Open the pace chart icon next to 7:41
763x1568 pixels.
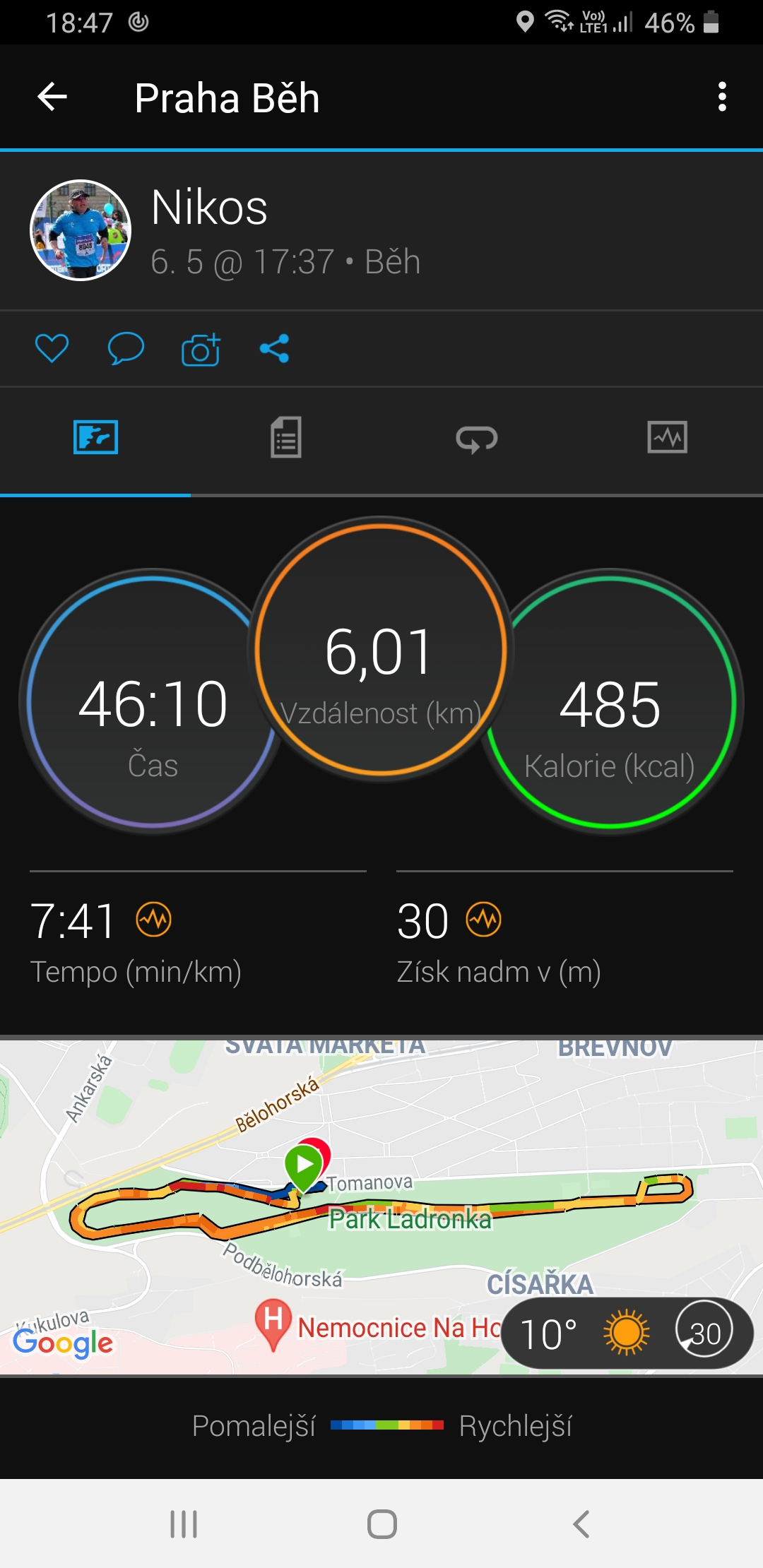[x=154, y=920]
